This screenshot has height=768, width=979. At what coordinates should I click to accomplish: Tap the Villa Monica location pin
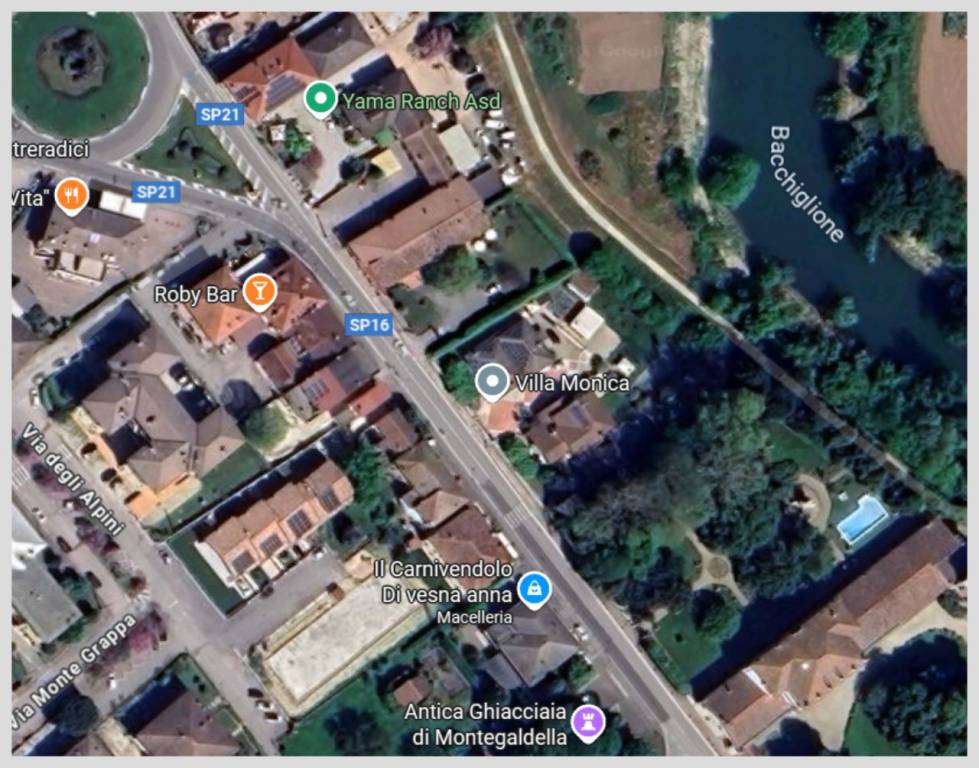(491, 382)
